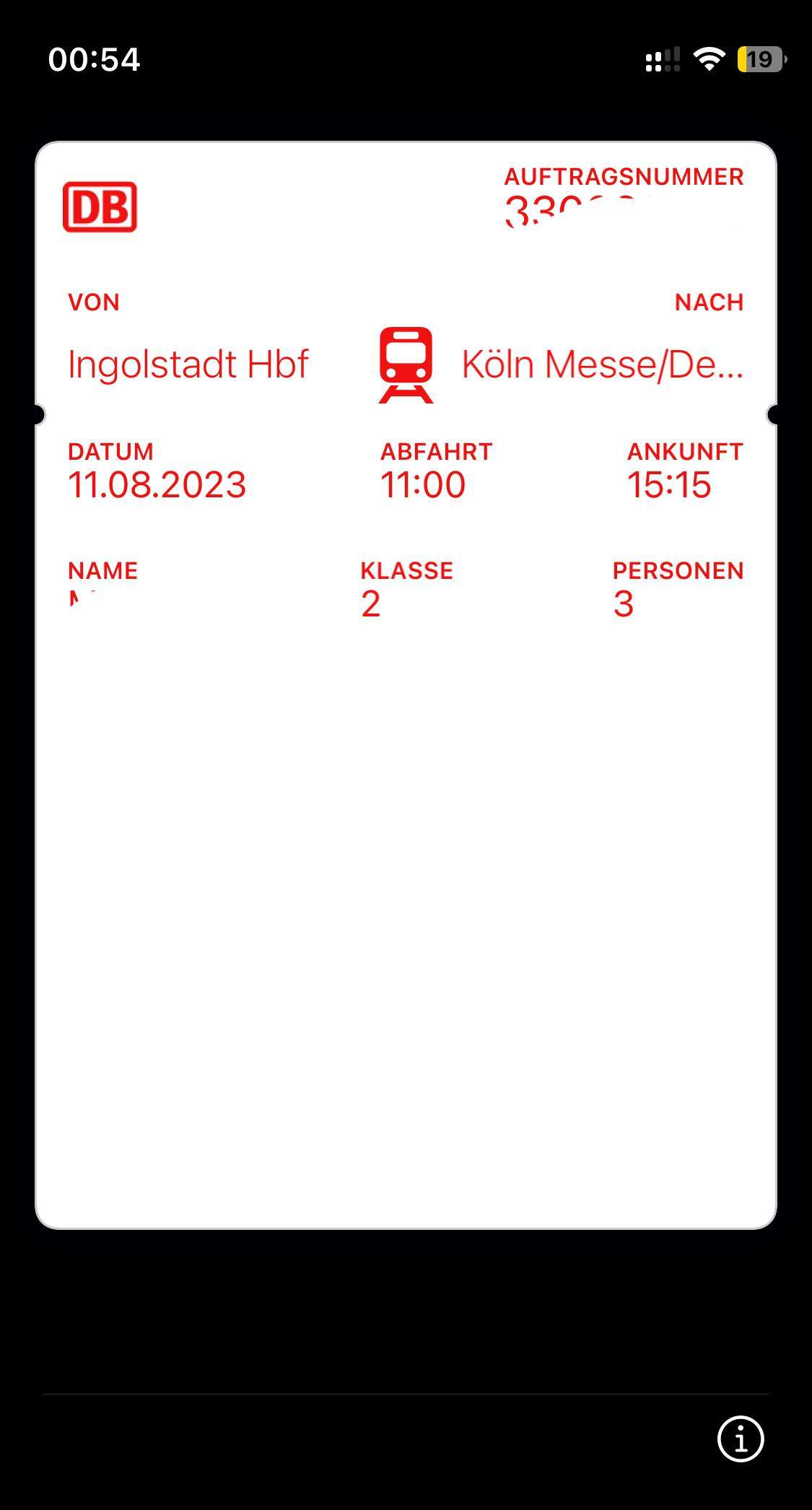The width and height of the screenshot is (812, 1510).
Task: Tap the ABFAHRT time 11:00
Action: coord(422,484)
